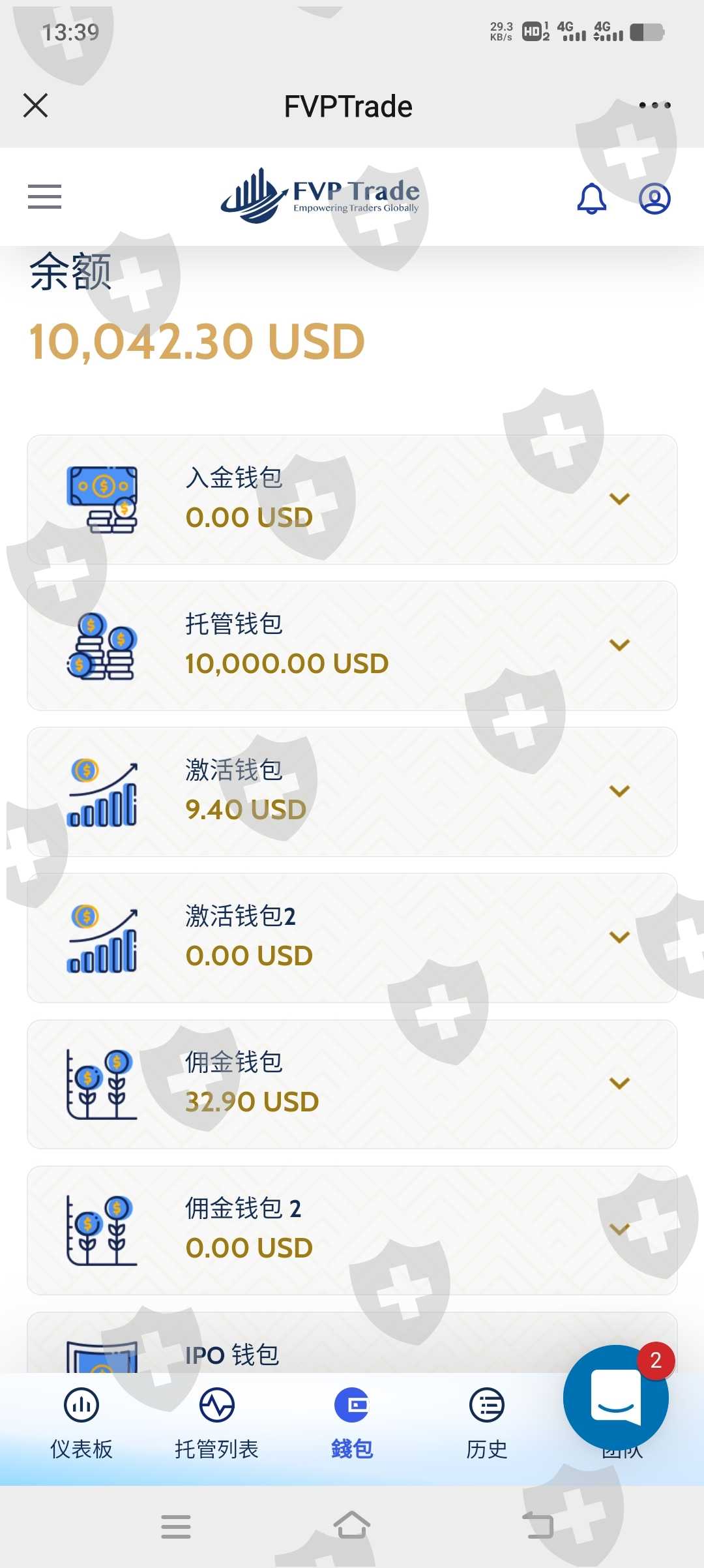The image size is (704, 1568).
Task: Close the FVPTrade web page
Action: [35, 105]
